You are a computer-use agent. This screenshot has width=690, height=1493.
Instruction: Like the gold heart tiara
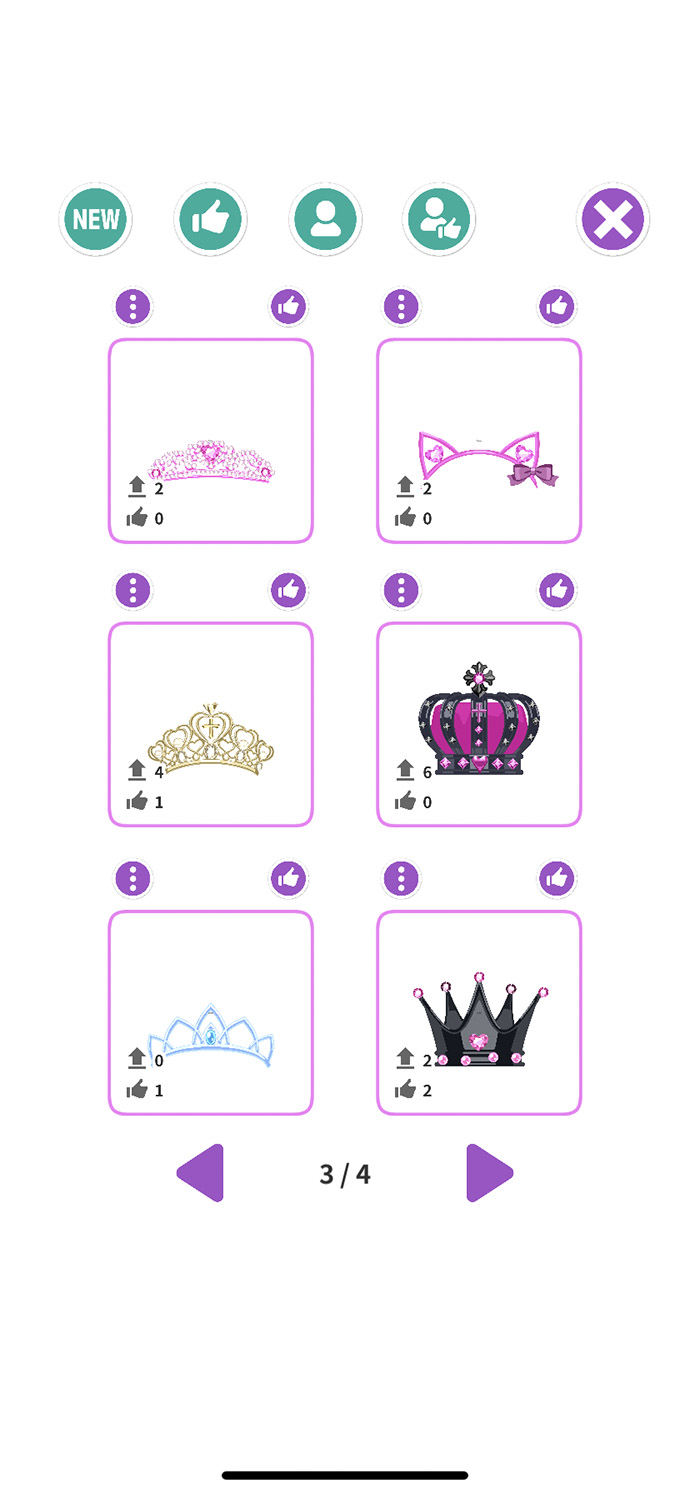(289, 591)
